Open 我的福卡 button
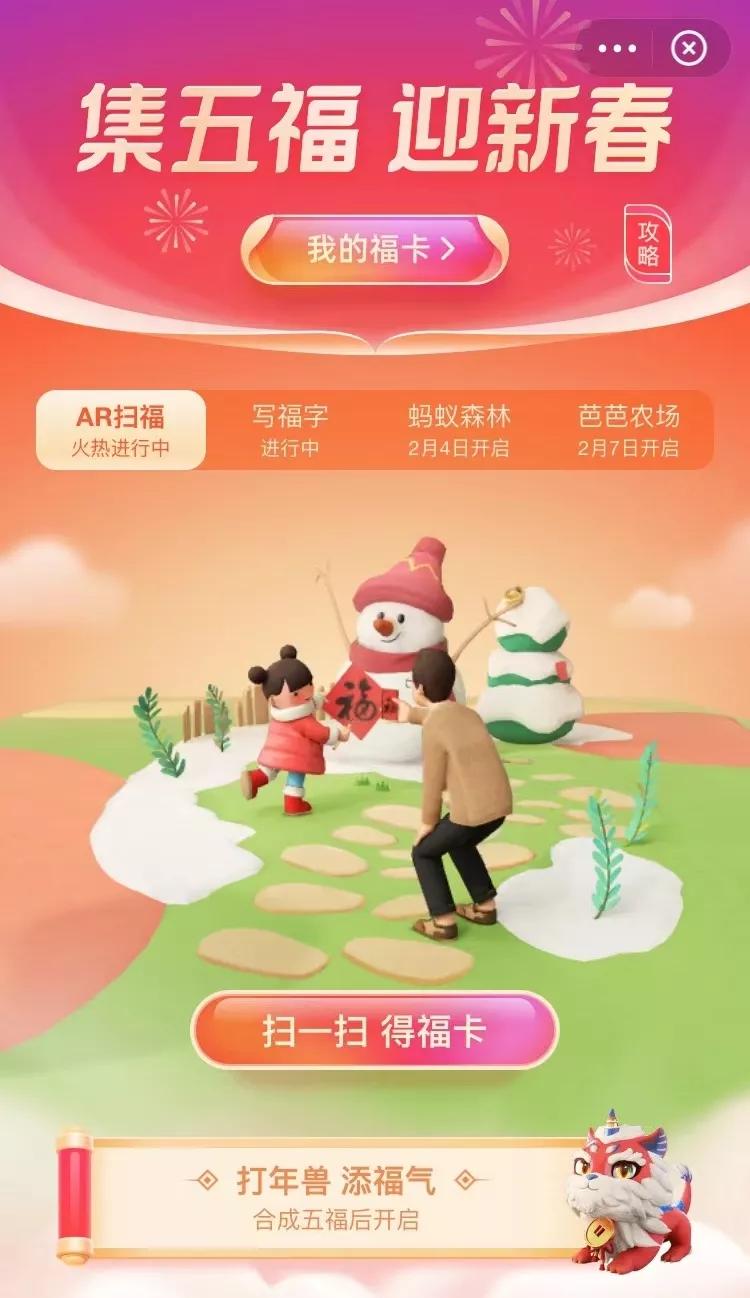750x1298 pixels. (375, 250)
